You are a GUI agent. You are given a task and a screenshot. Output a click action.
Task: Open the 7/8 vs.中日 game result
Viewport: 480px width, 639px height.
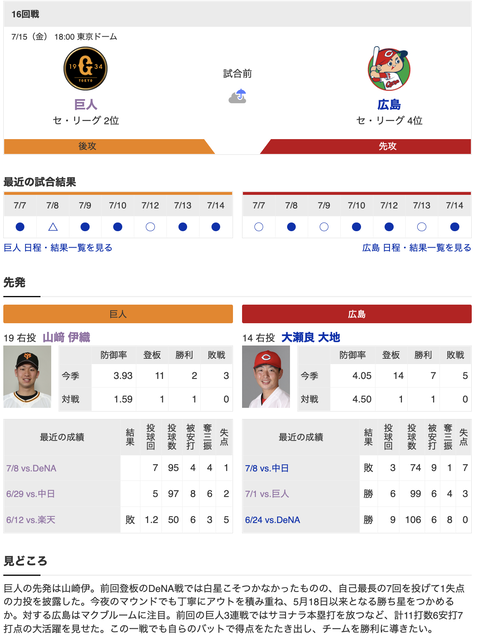(267, 468)
